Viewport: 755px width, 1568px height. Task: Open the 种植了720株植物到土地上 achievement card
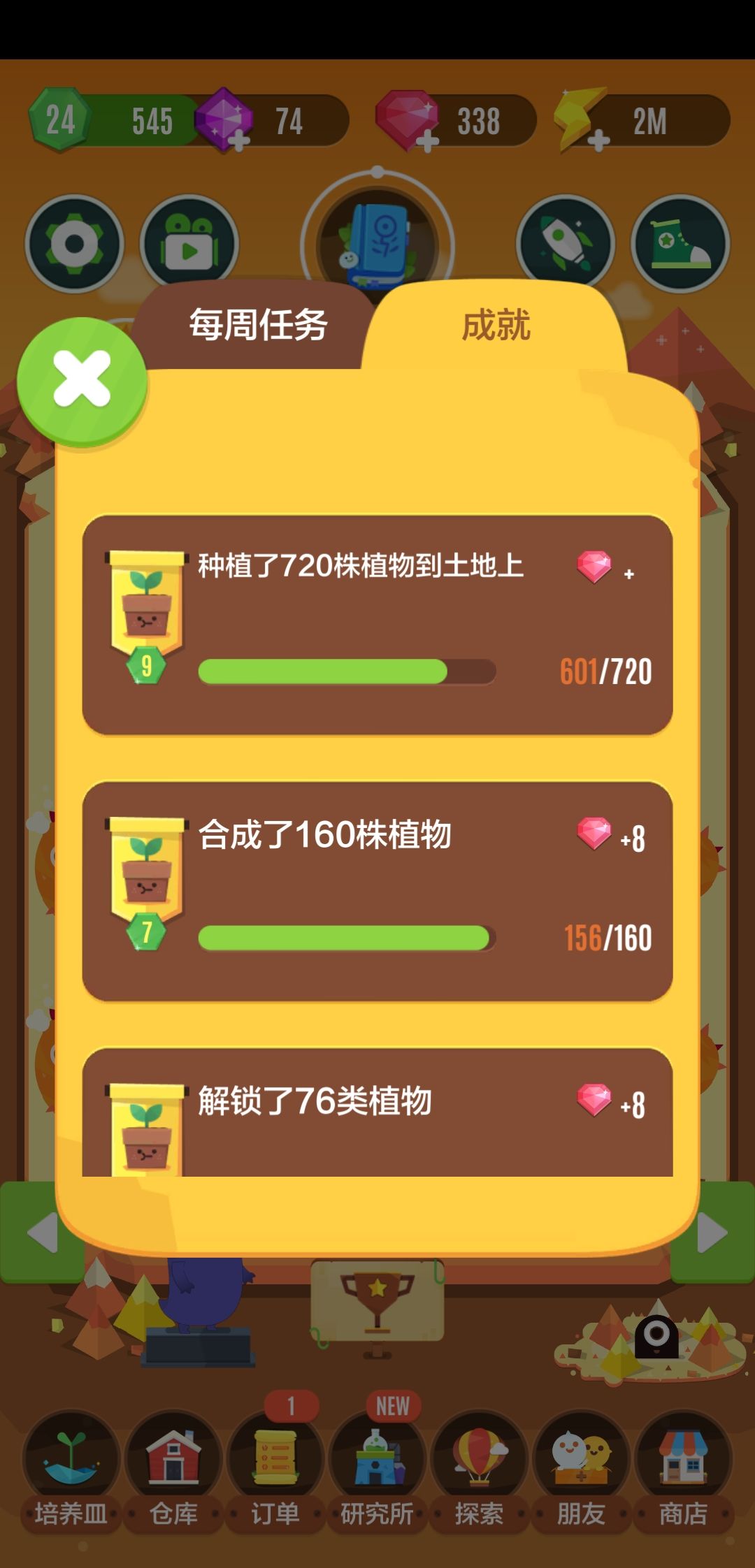coord(377,625)
